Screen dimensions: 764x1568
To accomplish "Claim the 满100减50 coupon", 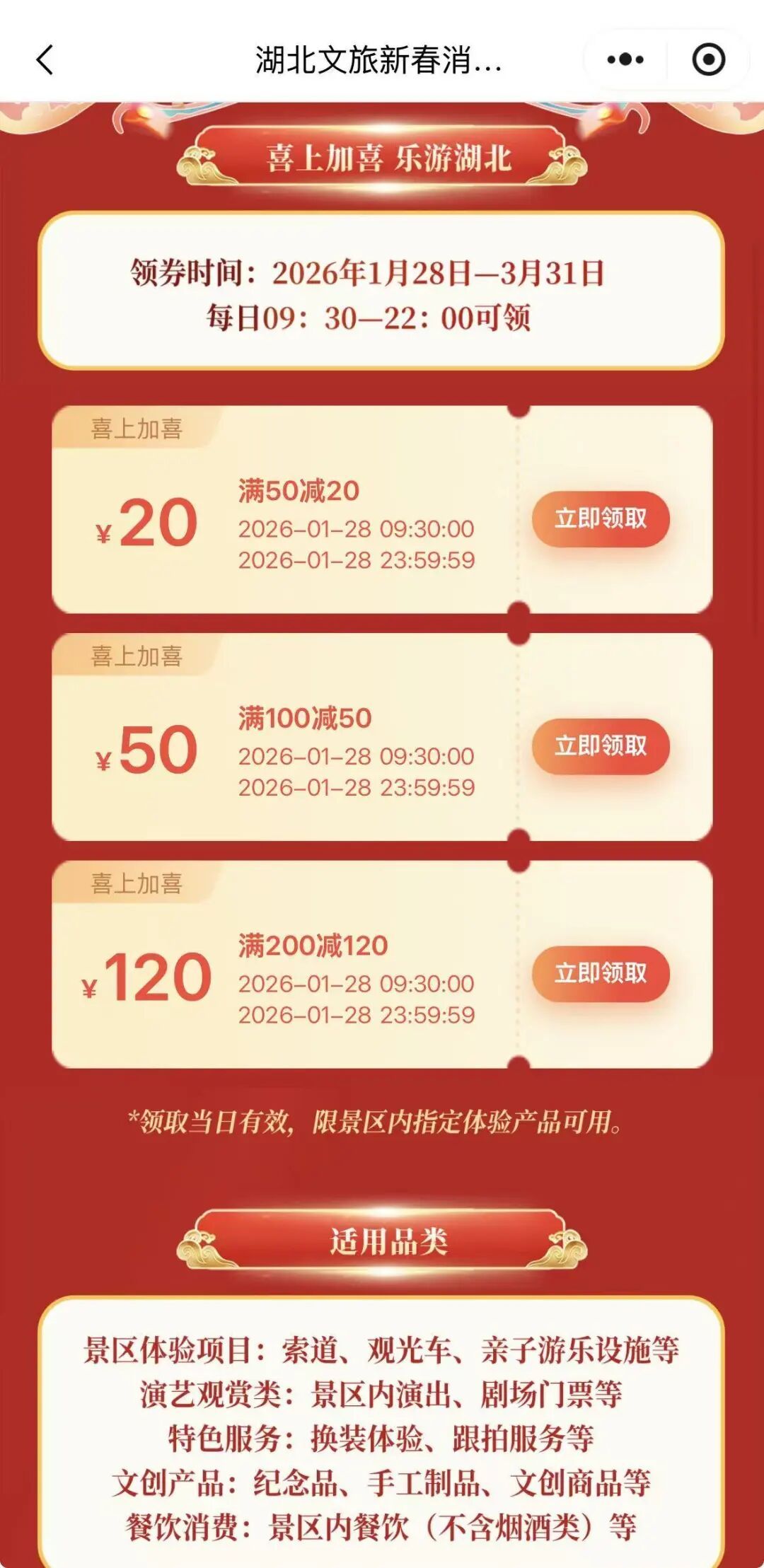I will (x=601, y=746).
